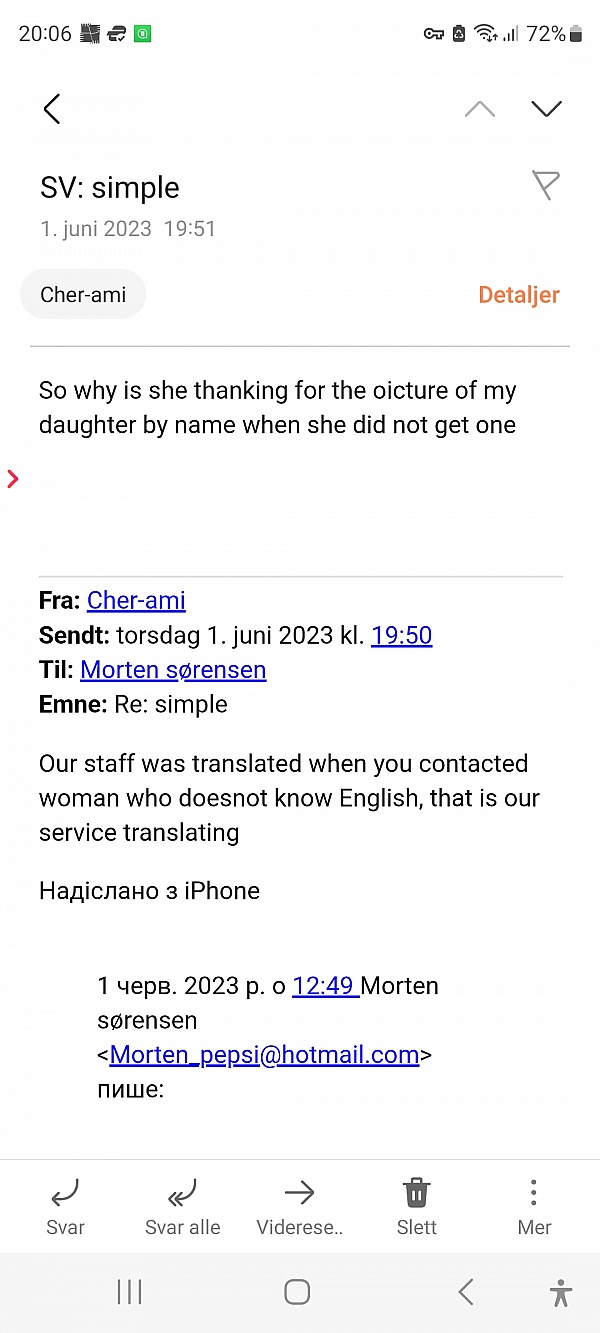
Task: Flag this SV: simple email
Action: coord(545,186)
